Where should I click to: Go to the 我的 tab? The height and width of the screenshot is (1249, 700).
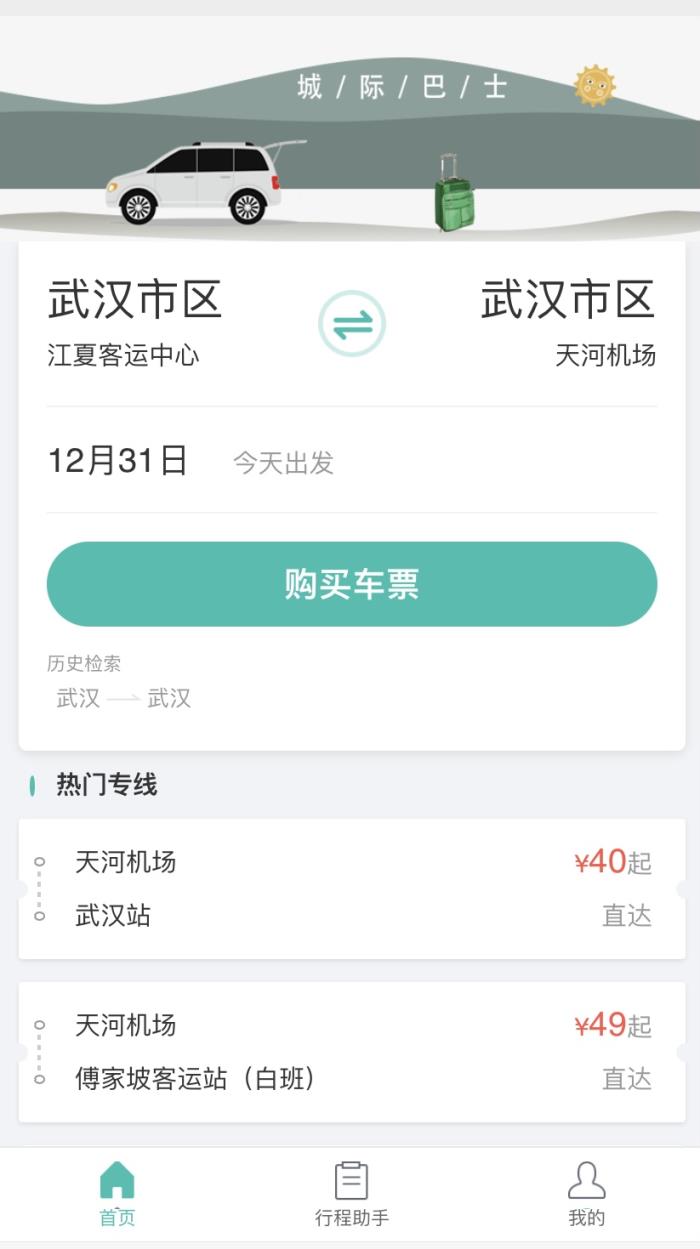pyautogui.click(x=586, y=1193)
